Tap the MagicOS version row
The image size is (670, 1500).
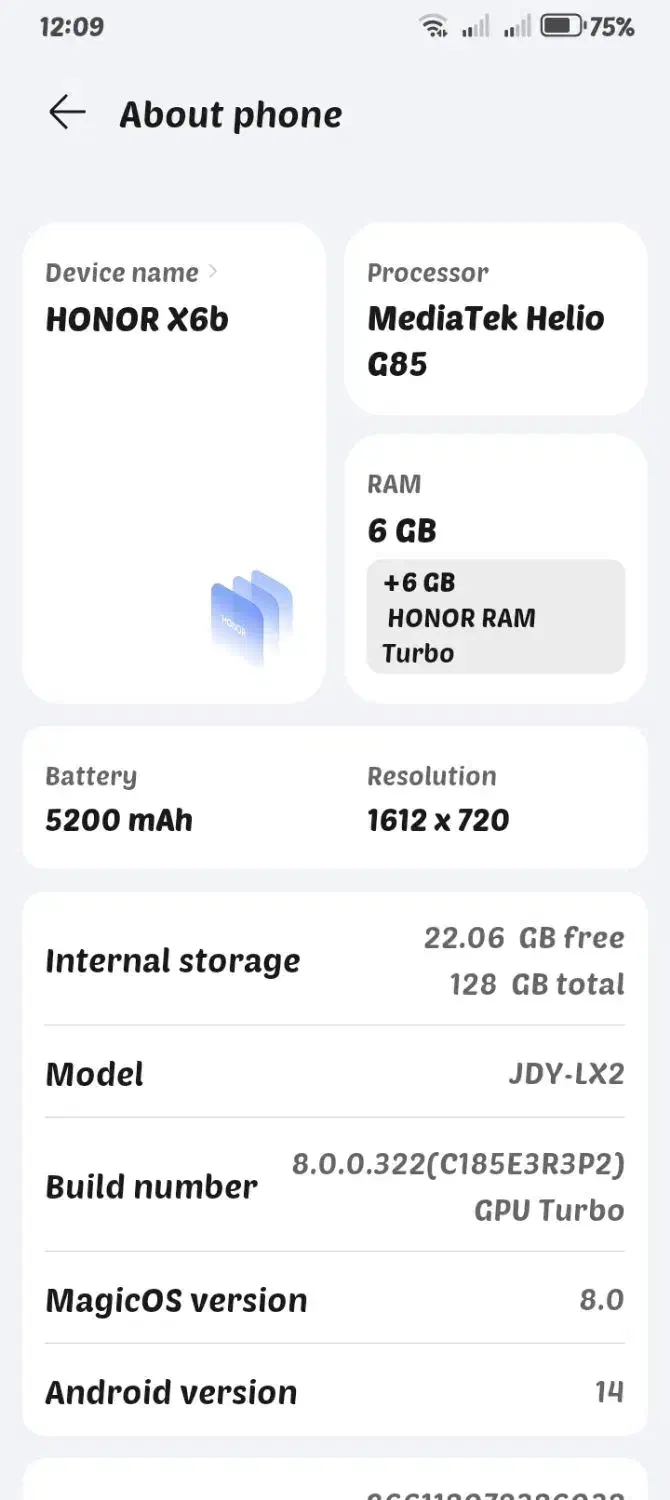334,1300
